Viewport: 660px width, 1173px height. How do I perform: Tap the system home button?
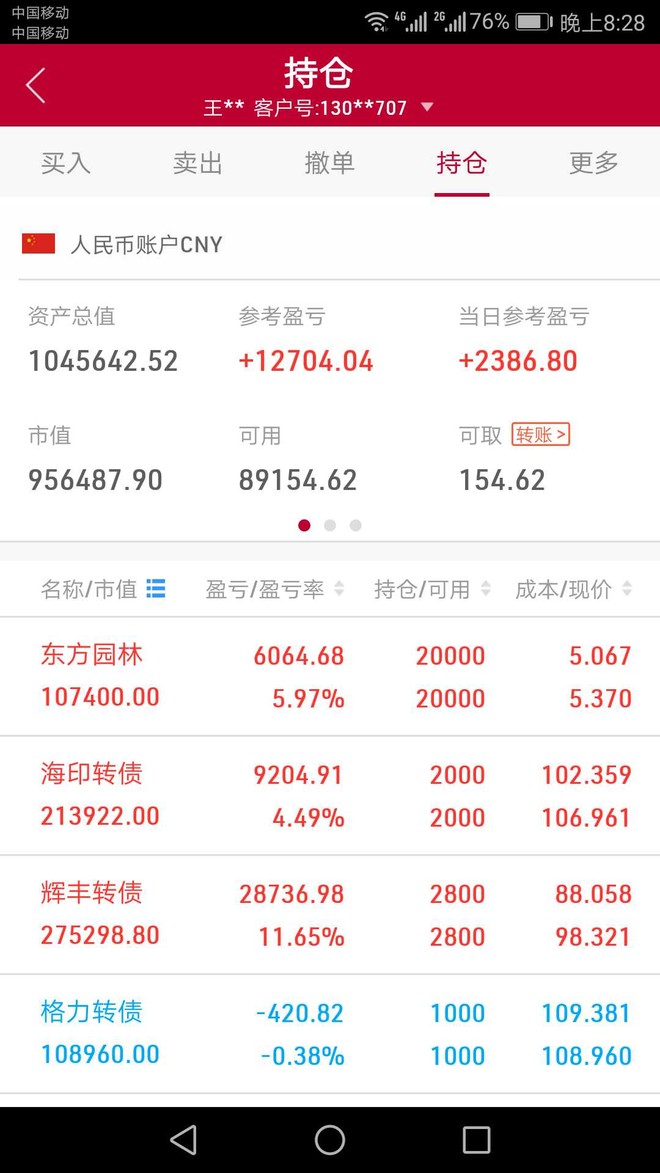point(330,1140)
